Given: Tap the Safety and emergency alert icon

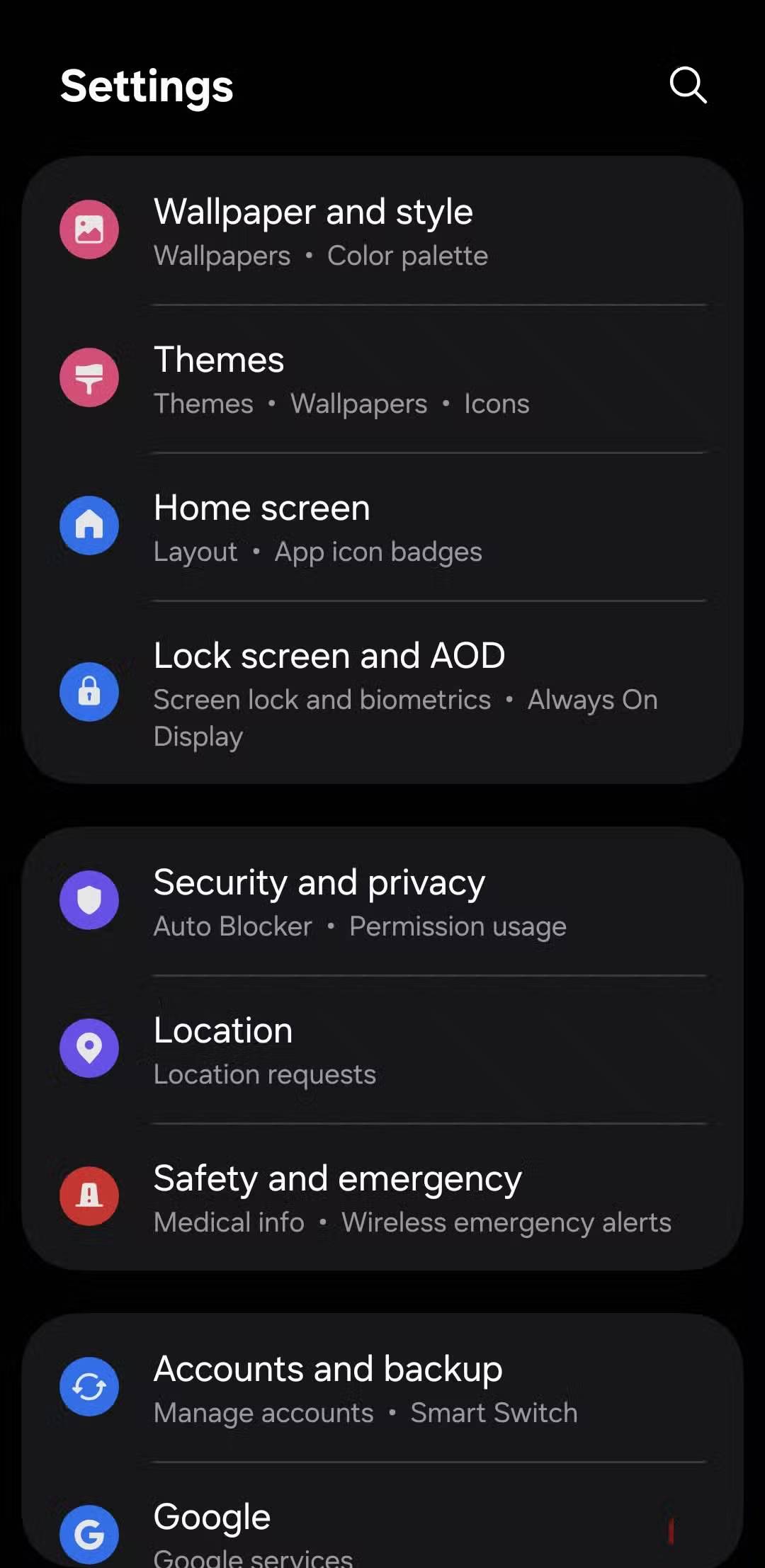Looking at the screenshot, I should (x=89, y=1195).
